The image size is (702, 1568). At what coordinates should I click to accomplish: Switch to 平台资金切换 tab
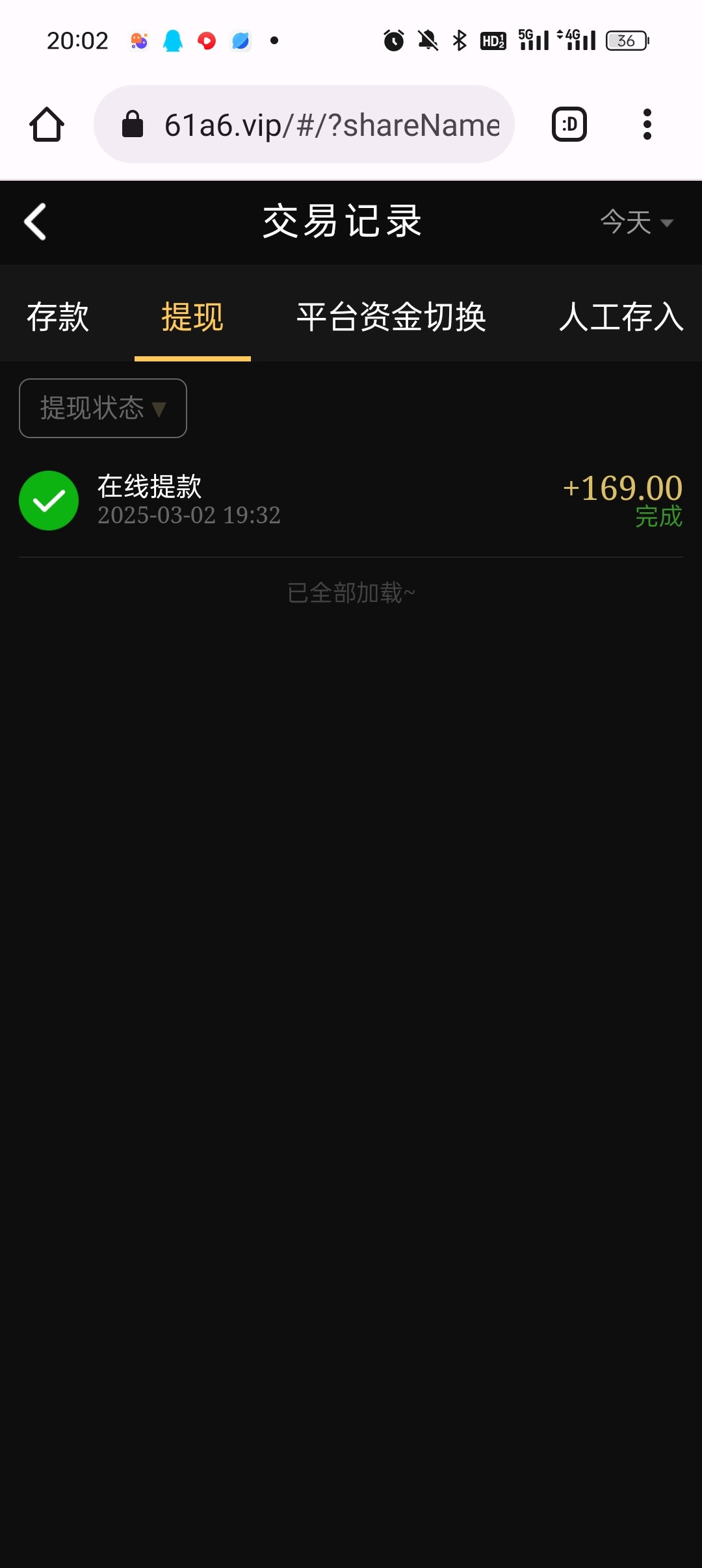[x=391, y=317]
